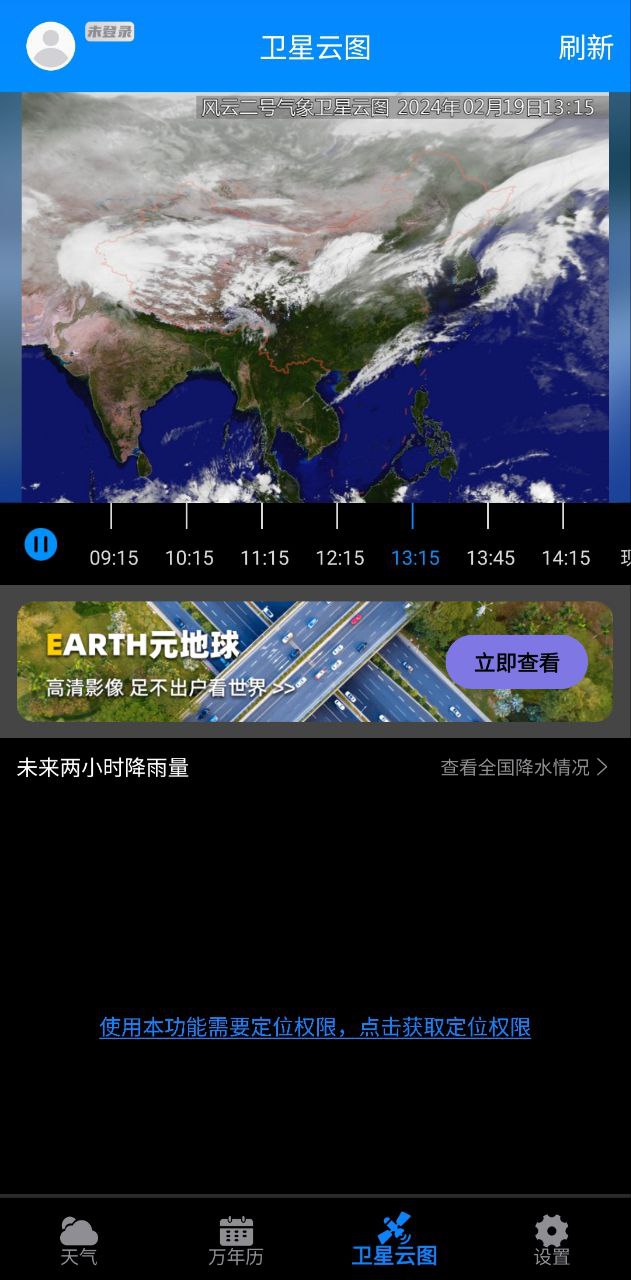Open 查看全国降水情况 link

click(524, 767)
